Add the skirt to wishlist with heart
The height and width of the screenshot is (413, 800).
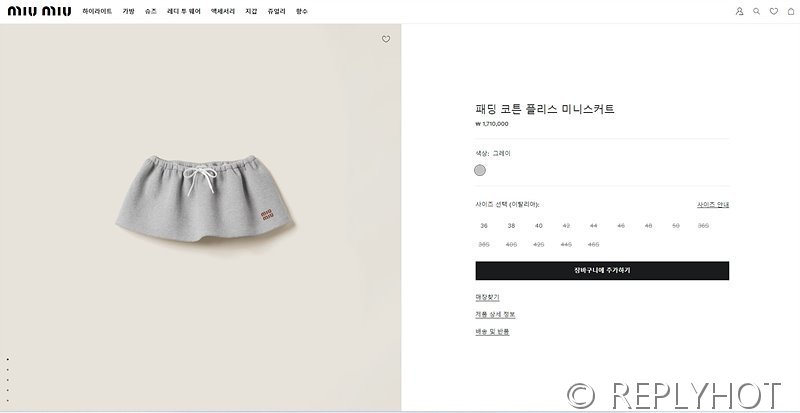[x=386, y=39]
